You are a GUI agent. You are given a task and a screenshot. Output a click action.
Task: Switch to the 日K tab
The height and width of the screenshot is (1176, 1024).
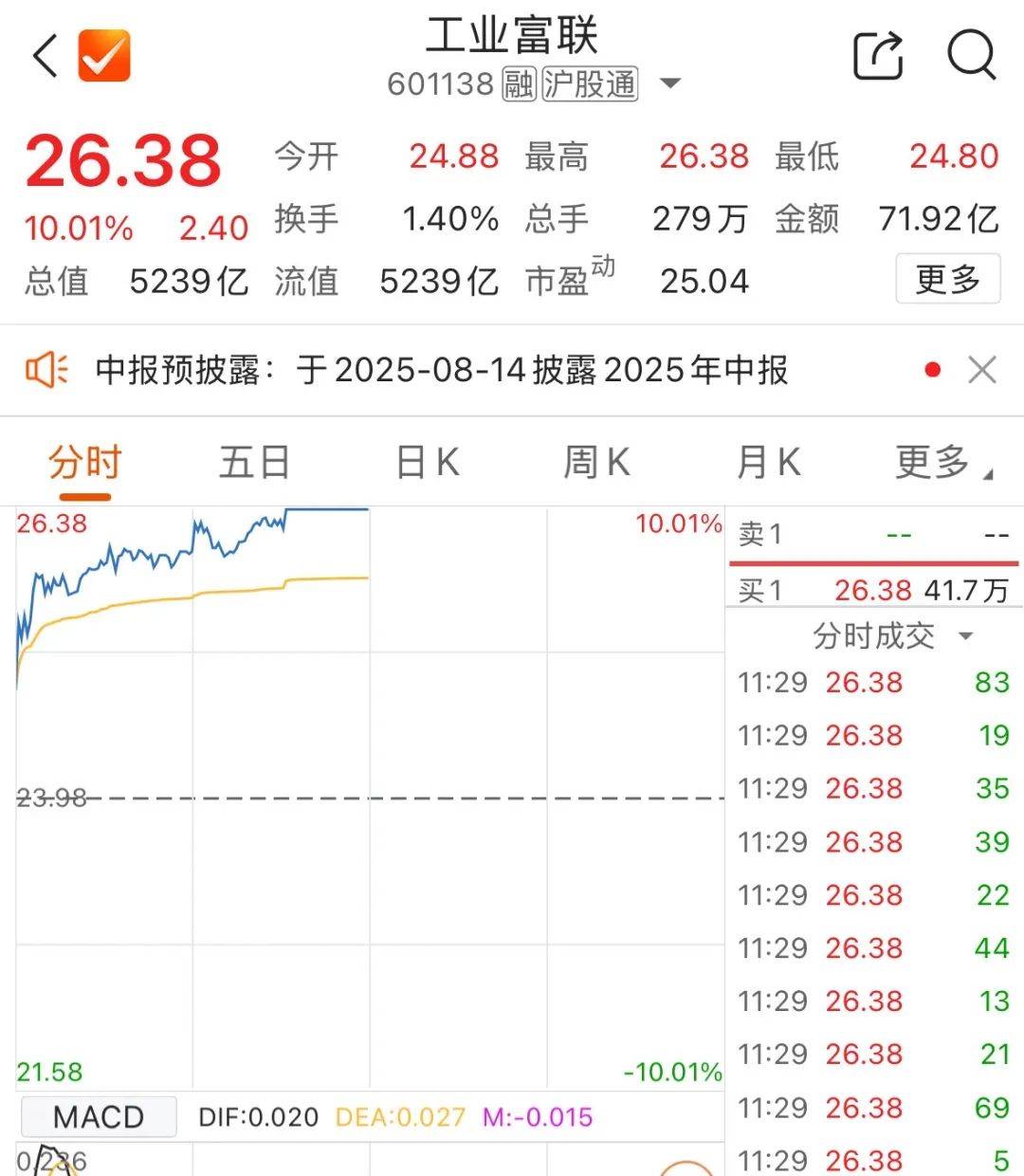425,462
